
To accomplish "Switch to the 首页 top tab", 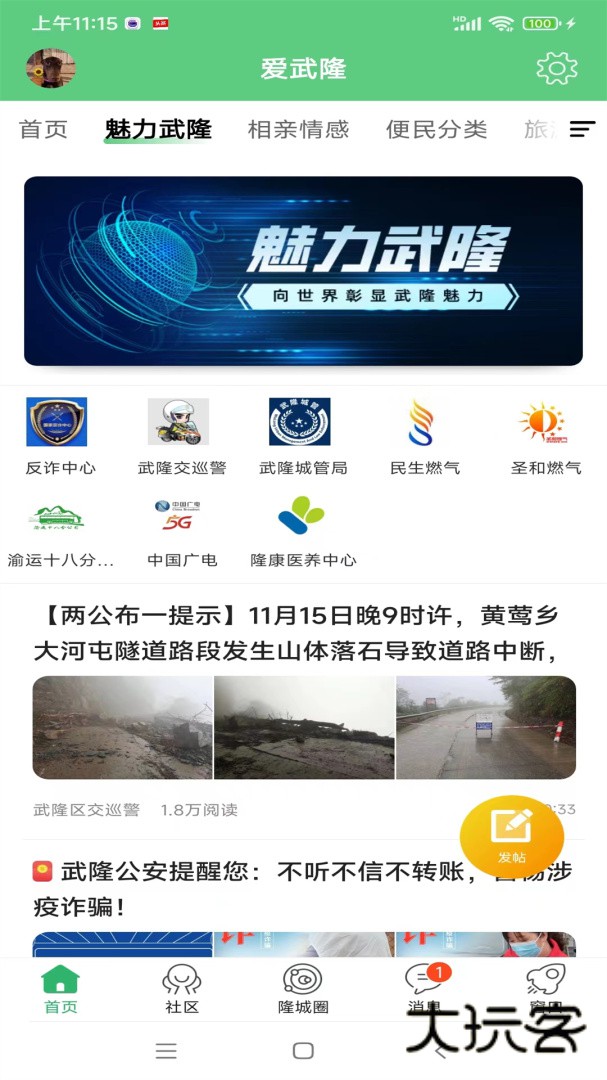I will click(44, 129).
